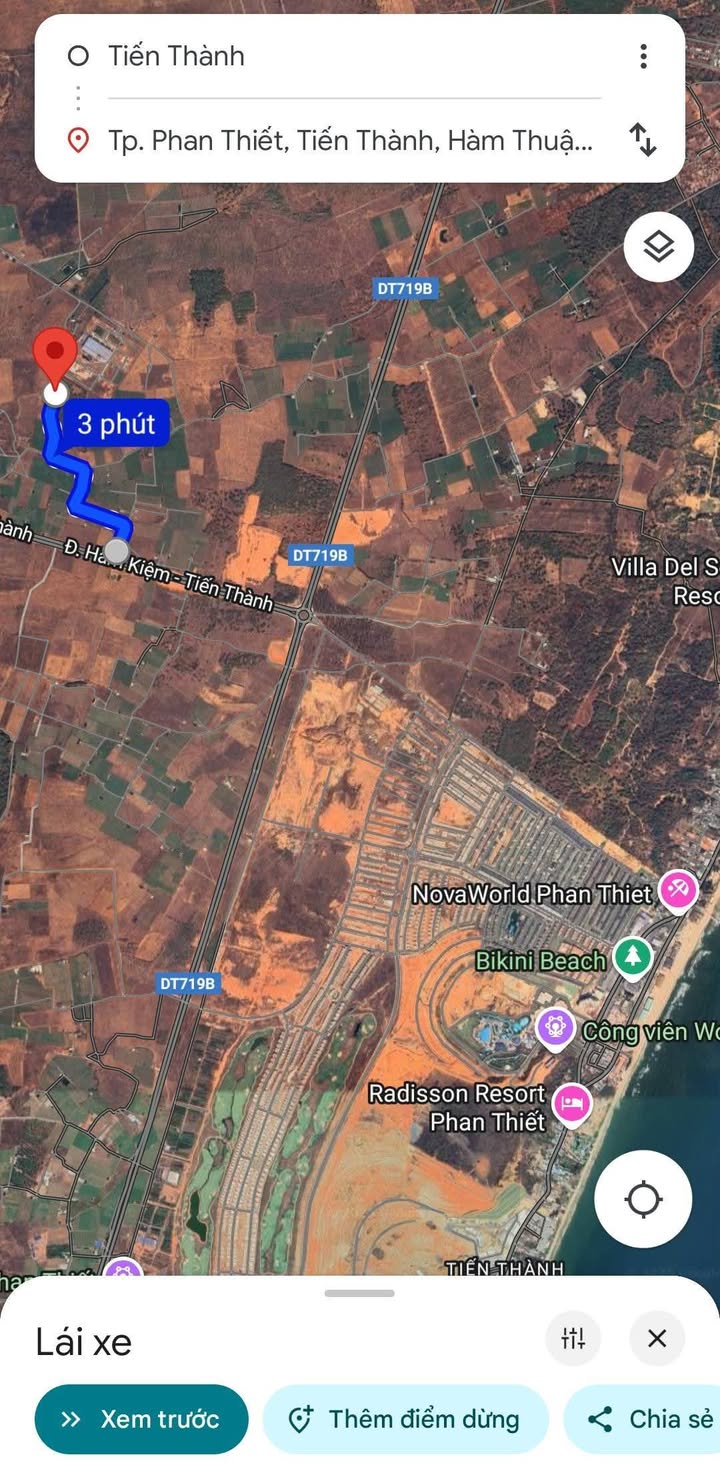Select the Radisson Resort Phan Thiết hotel pin
This screenshot has height=1465, width=720.
coord(572,1106)
